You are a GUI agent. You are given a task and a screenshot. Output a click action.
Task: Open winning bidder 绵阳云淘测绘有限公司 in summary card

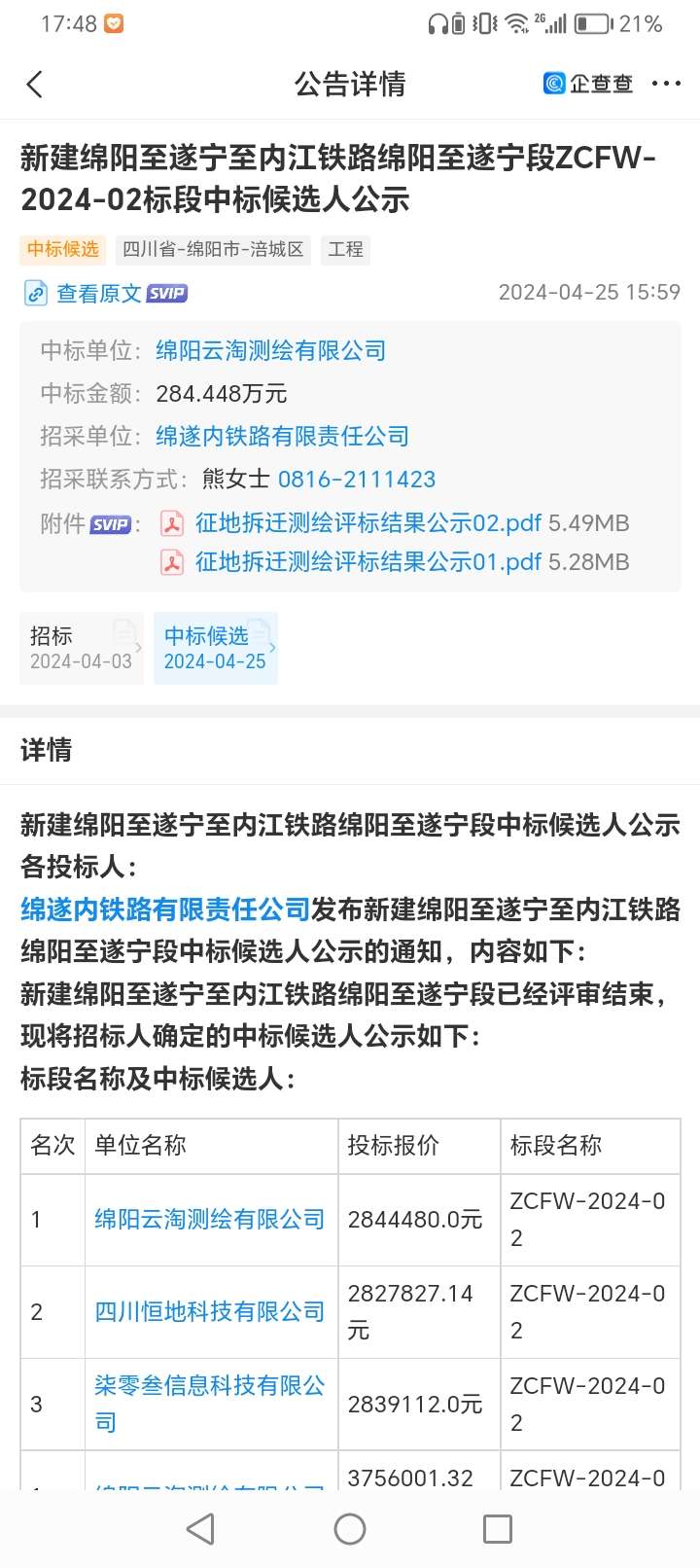[x=271, y=350]
